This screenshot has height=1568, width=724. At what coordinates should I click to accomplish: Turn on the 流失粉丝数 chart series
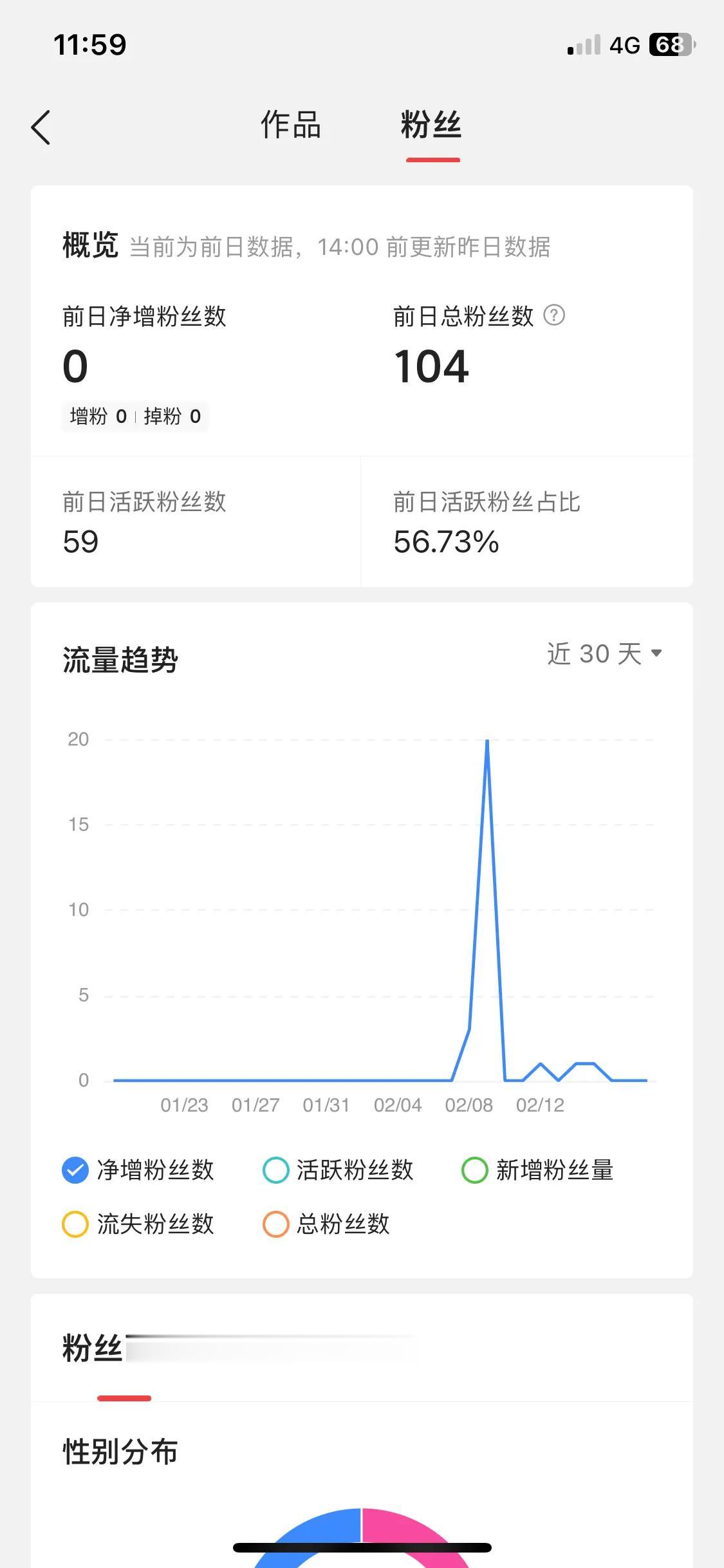(75, 1224)
